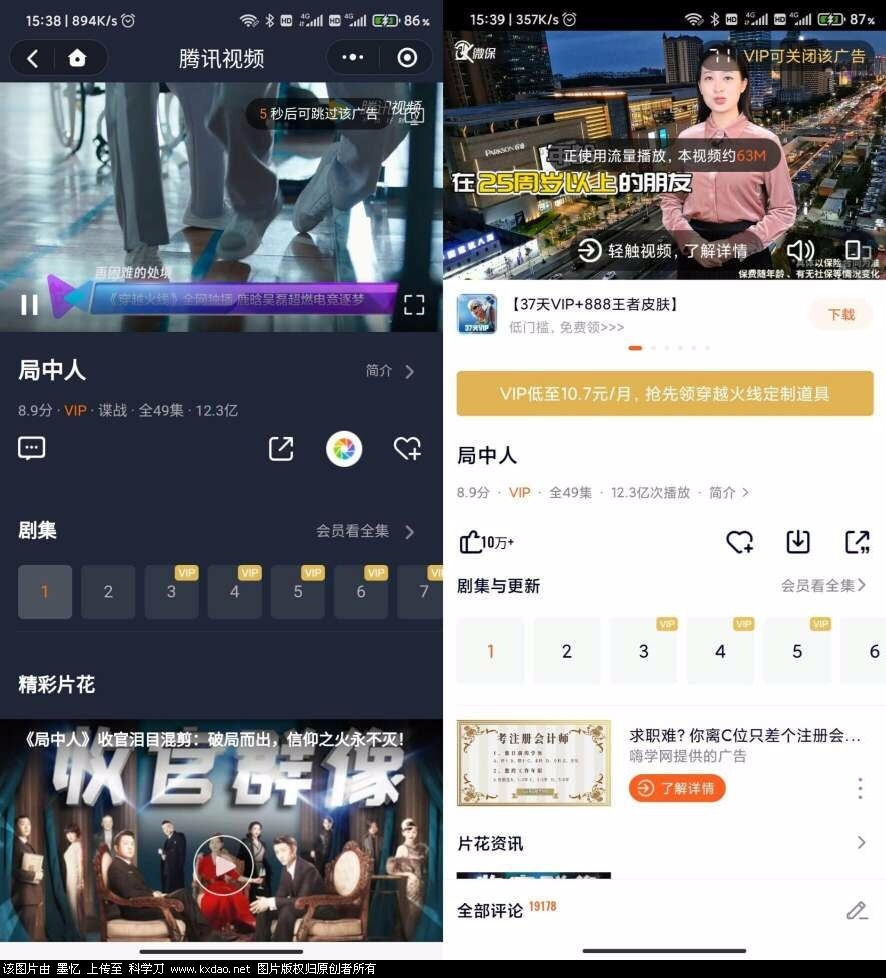
Task: Play the 收官群像 highlight clip
Action: pyautogui.click(x=222, y=864)
